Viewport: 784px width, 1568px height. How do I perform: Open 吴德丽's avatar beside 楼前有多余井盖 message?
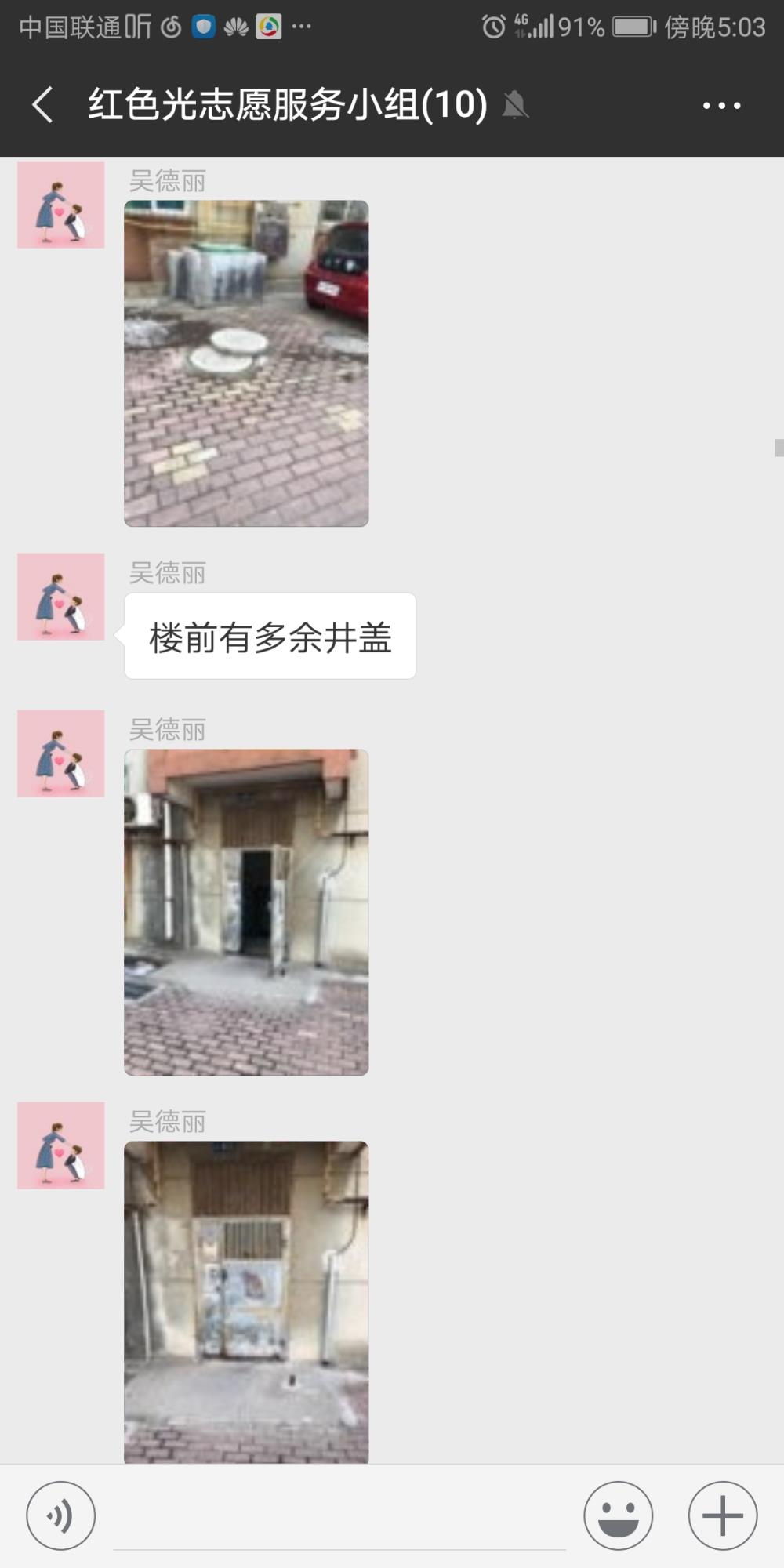point(61,597)
